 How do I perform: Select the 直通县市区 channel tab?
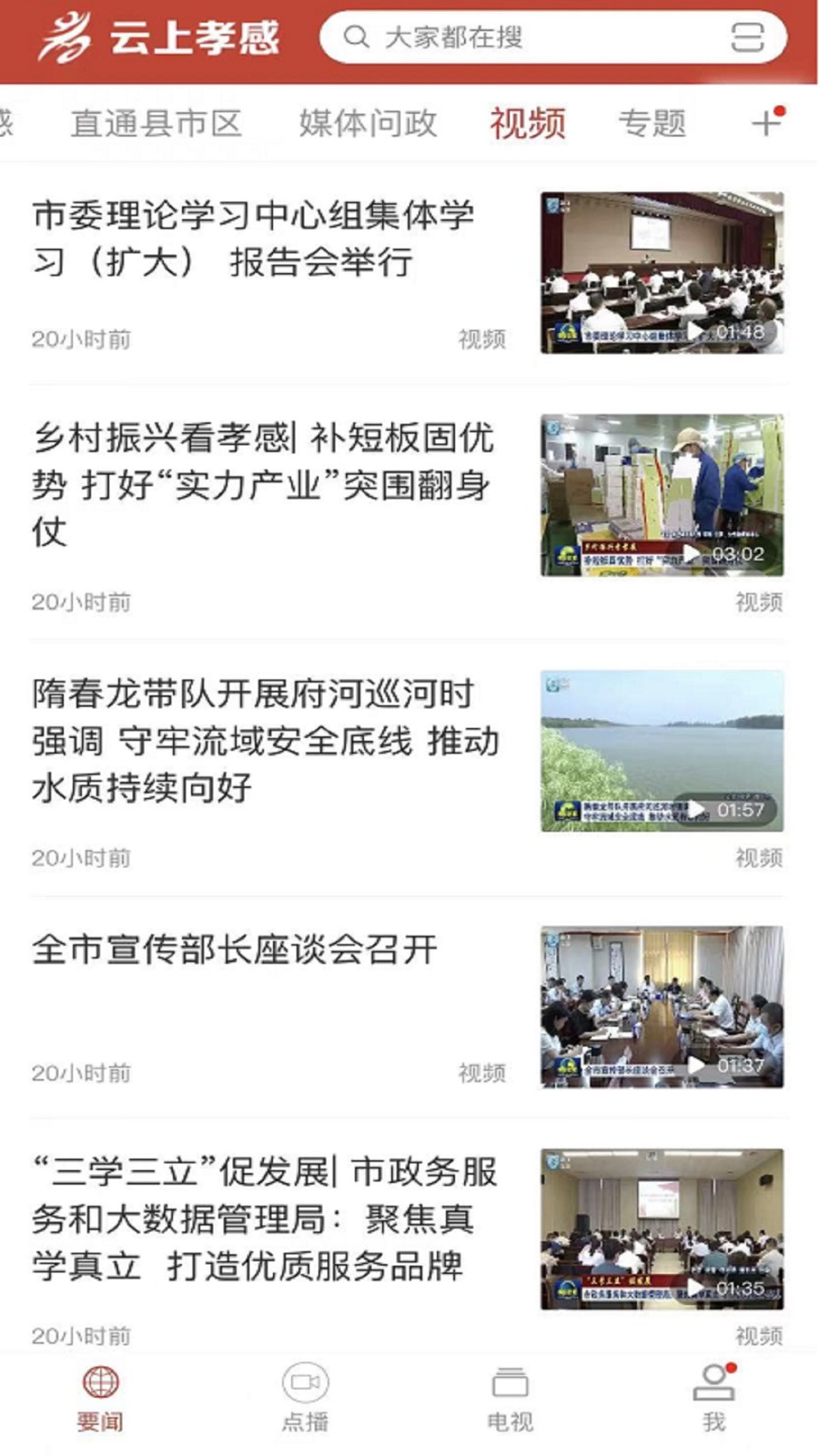(x=158, y=121)
